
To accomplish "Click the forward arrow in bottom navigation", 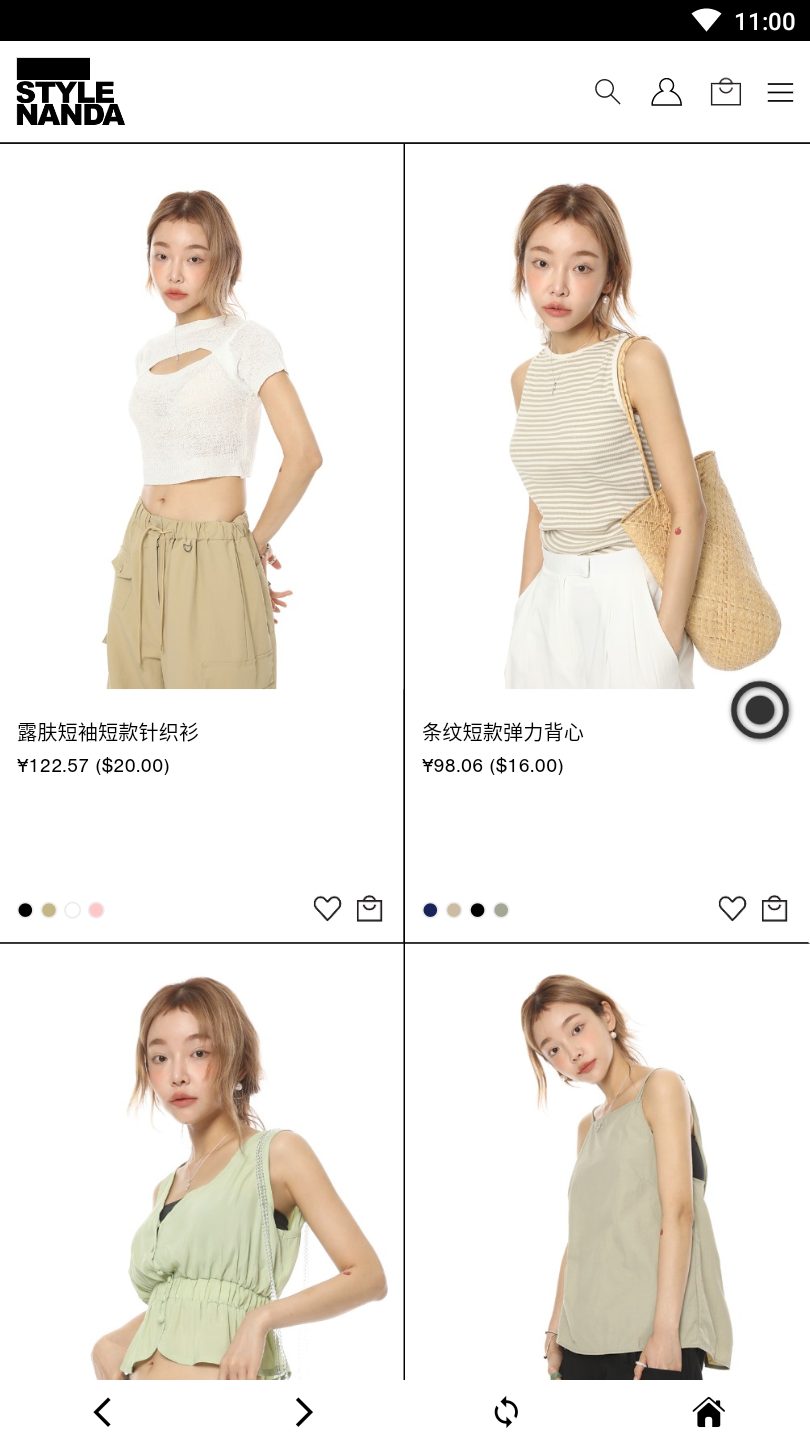I will tap(304, 1412).
